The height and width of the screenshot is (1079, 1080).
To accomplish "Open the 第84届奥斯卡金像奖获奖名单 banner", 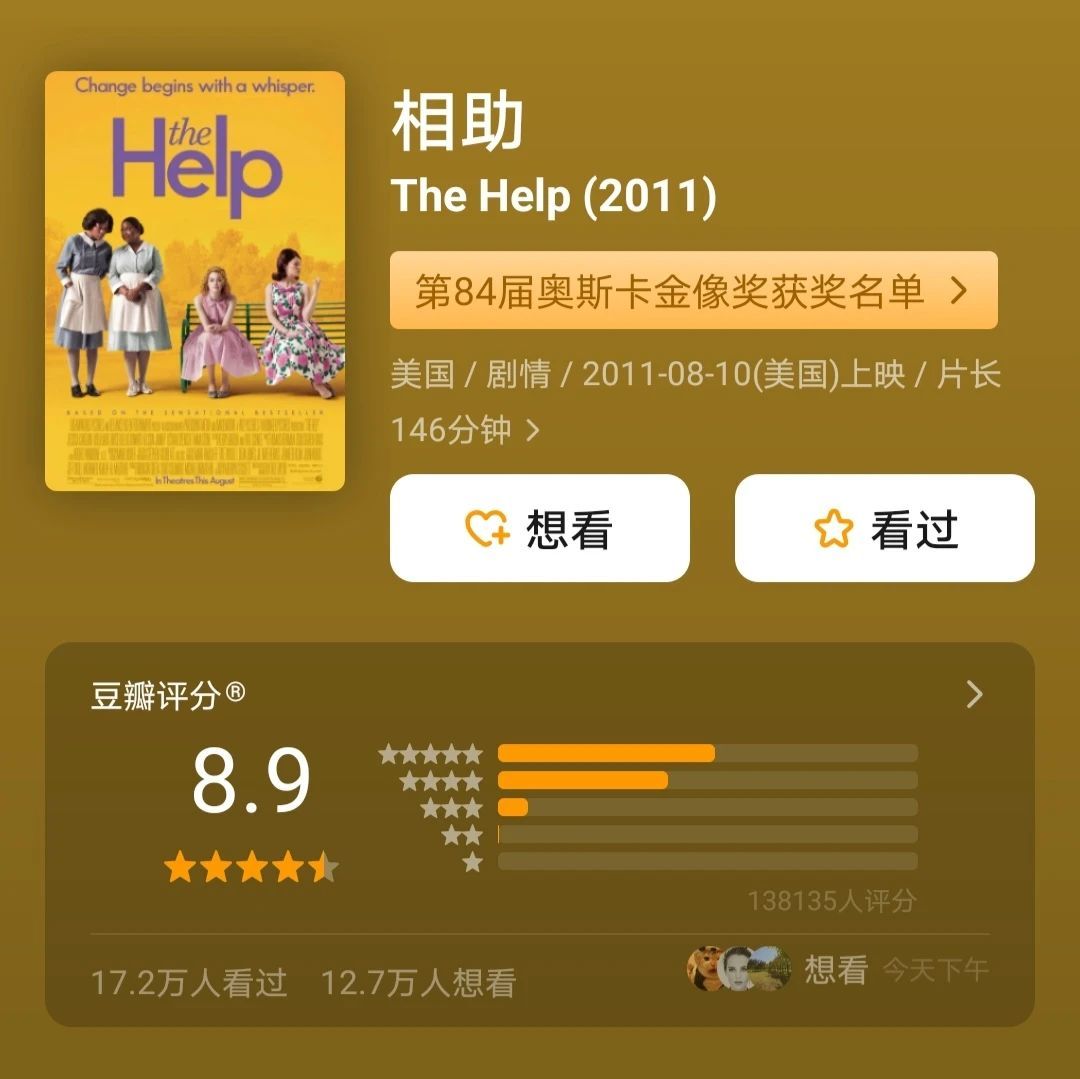I will 693,291.
